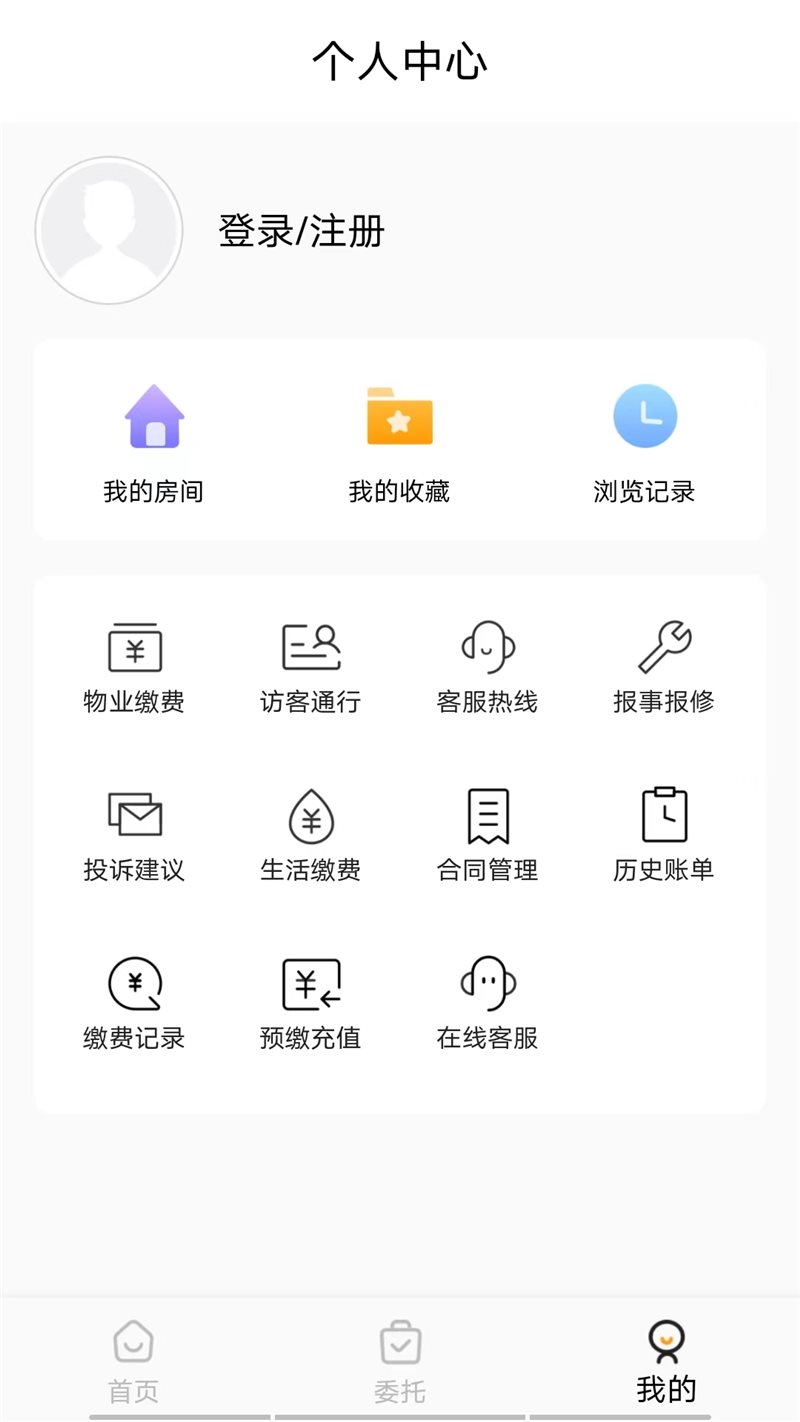Tap the blue 浏览记录 clock icon

[646, 415]
